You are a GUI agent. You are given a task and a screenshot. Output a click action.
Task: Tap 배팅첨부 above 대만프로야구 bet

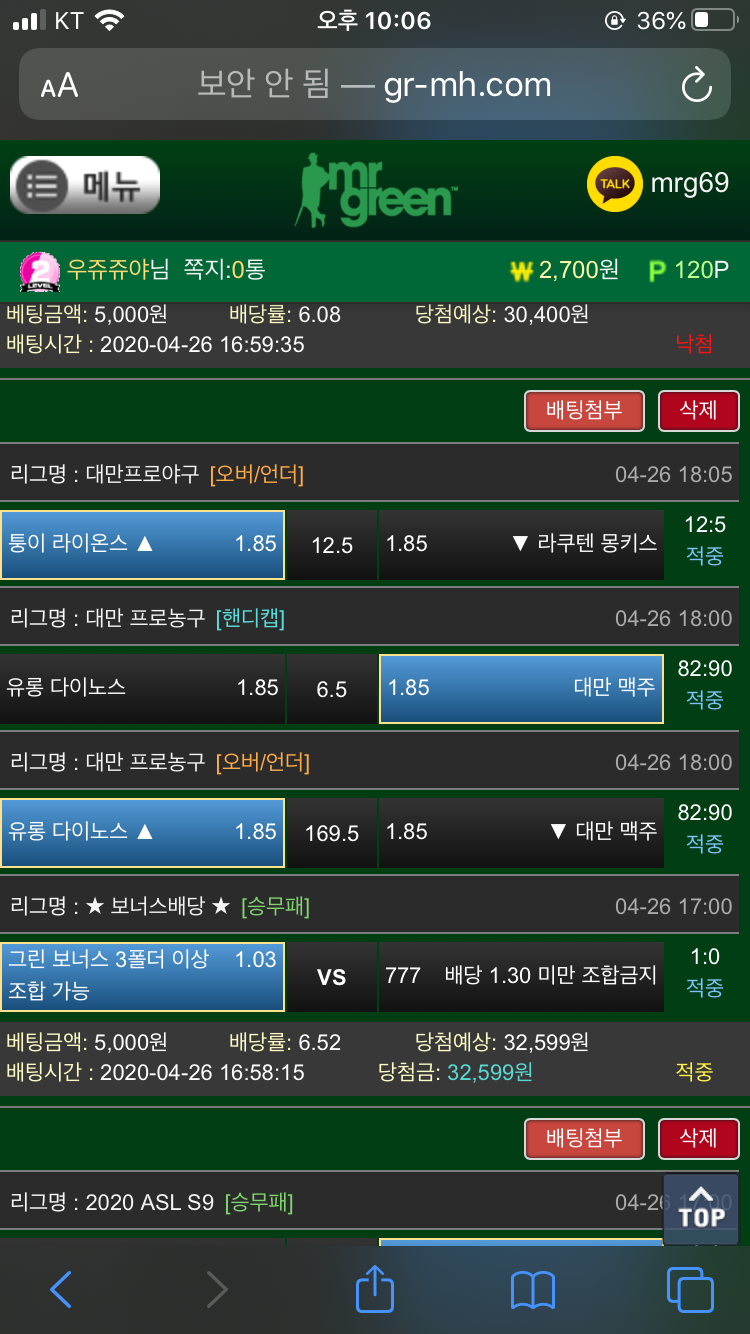pyautogui.click(x=584, y=410)
